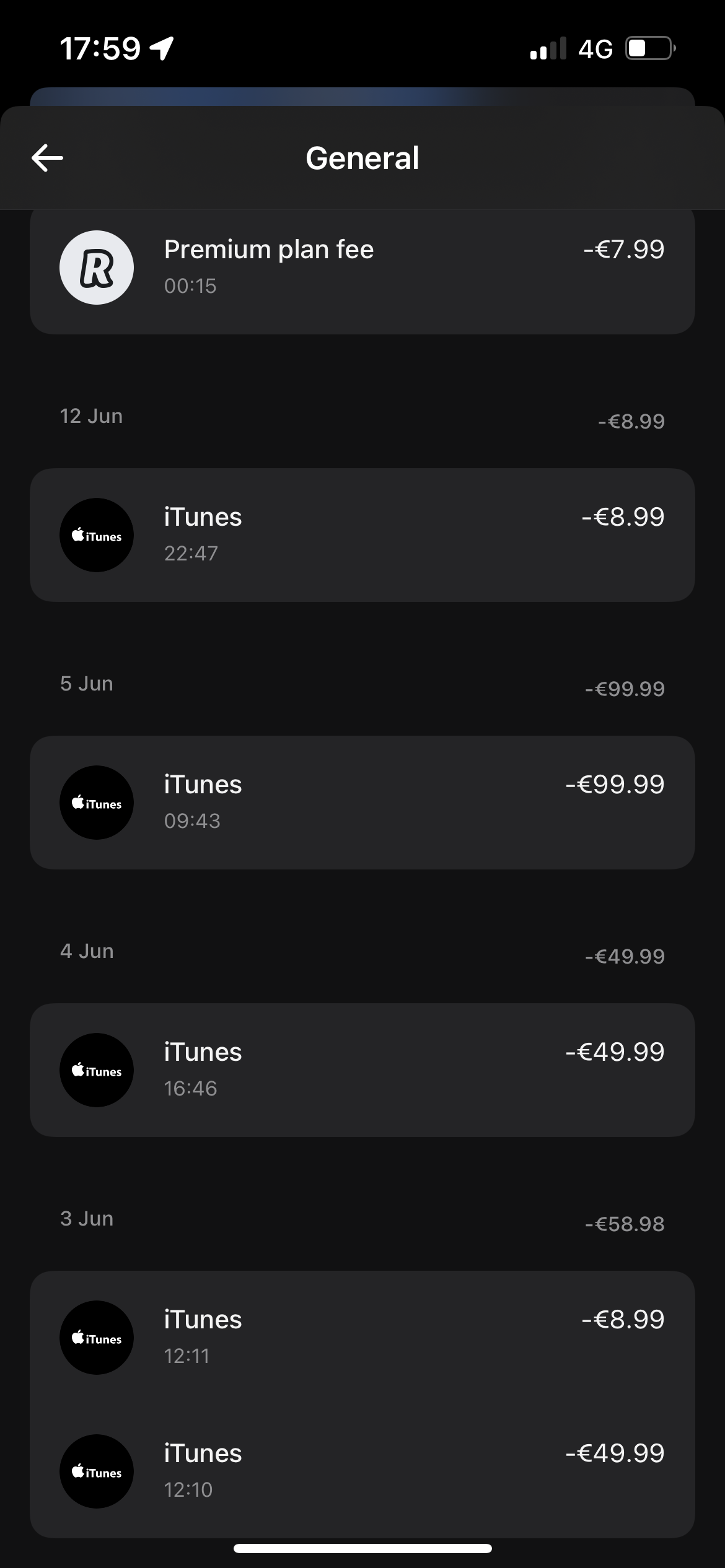Select the iTunes transaction at 16:46

click(x=362, y=1070)
